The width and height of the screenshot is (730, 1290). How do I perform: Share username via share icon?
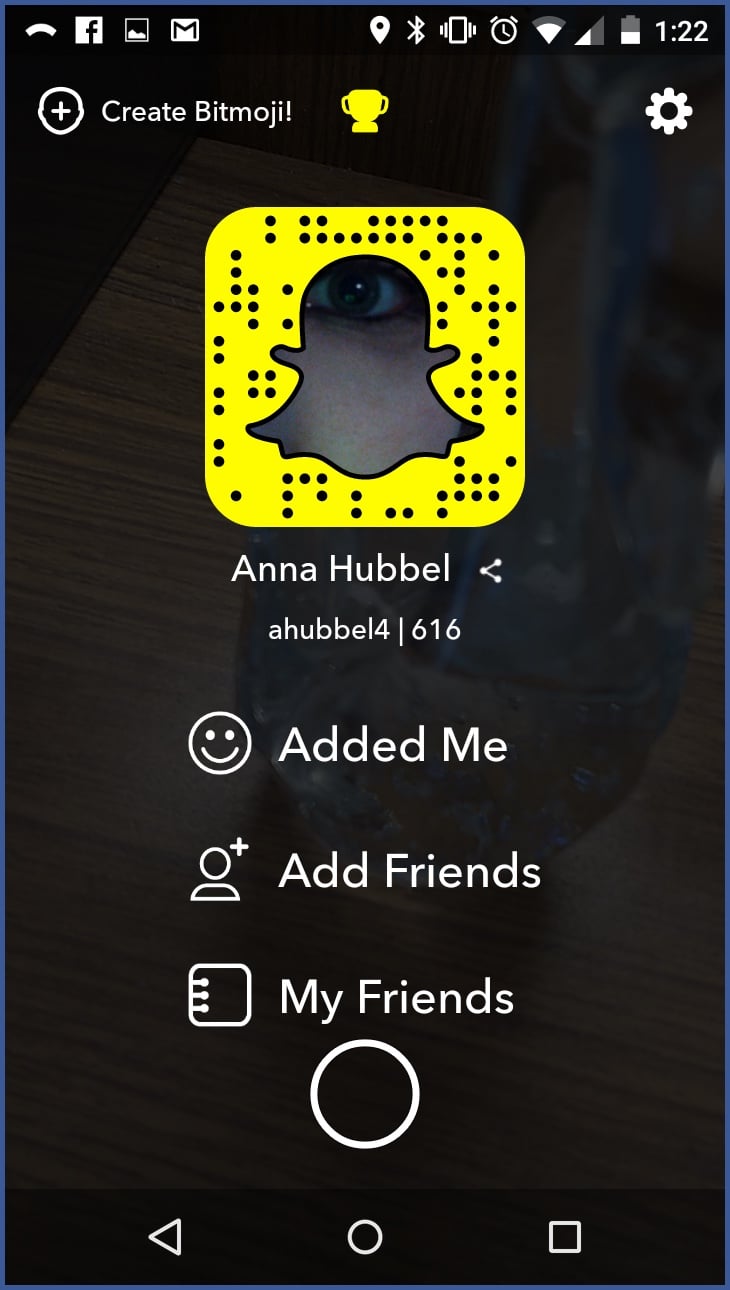[490, 571]
